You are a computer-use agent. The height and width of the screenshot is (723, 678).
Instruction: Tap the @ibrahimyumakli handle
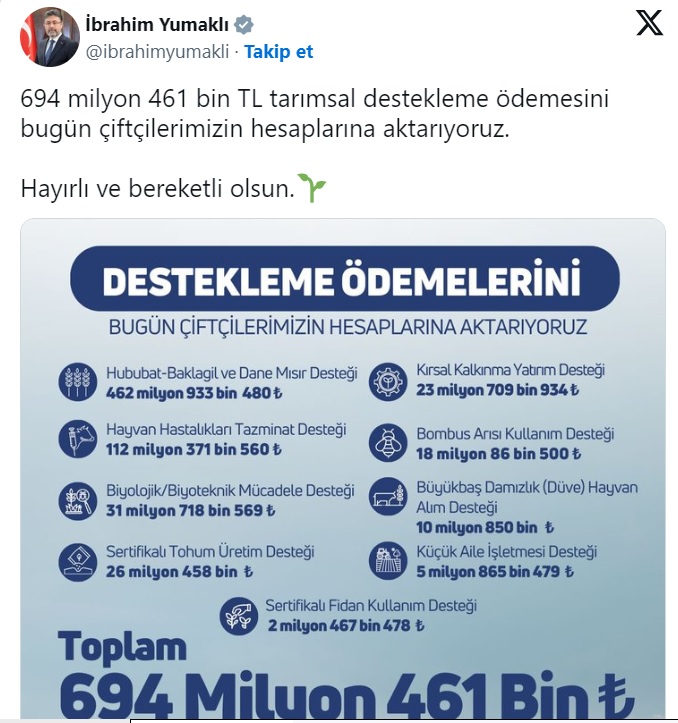[x=157, y=51]
